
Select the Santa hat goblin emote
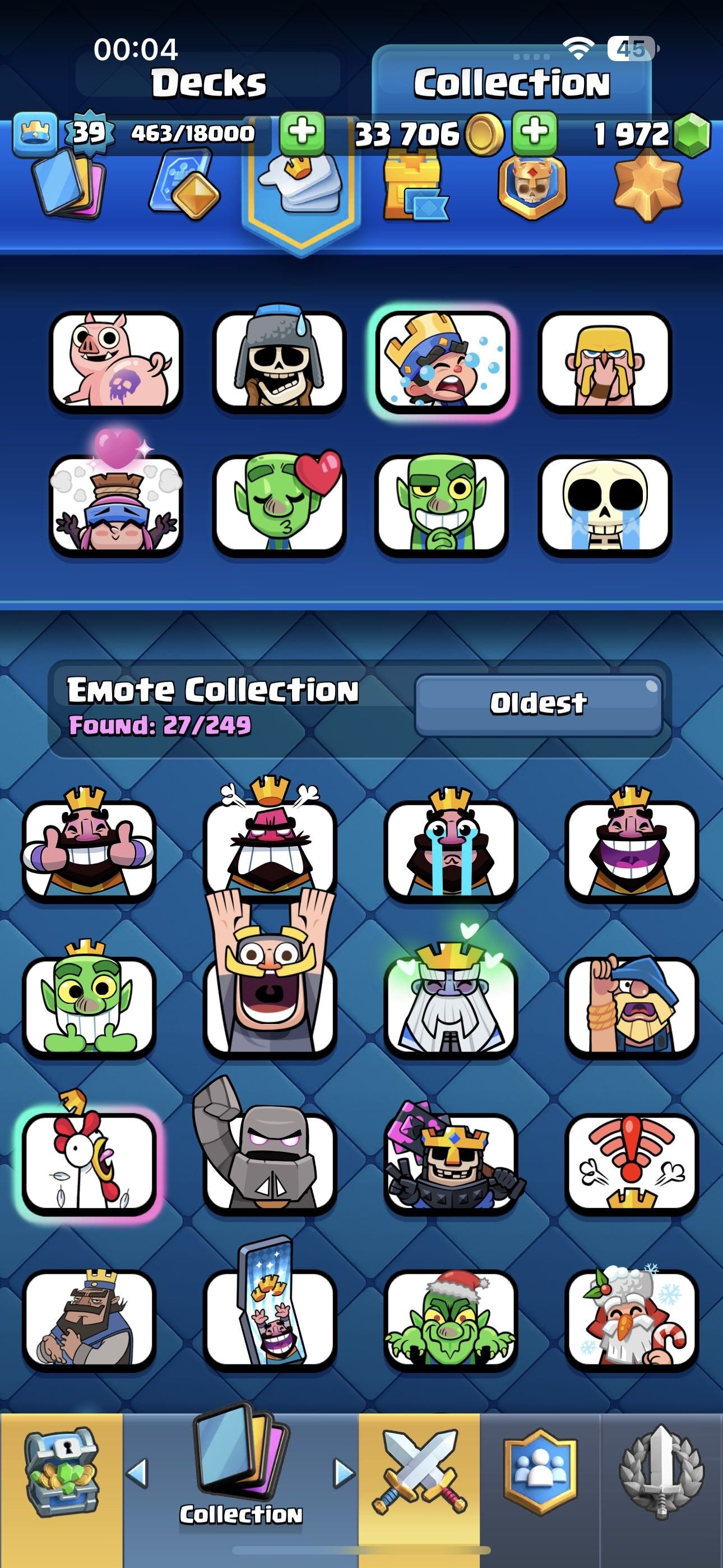tap(451, 1318)
